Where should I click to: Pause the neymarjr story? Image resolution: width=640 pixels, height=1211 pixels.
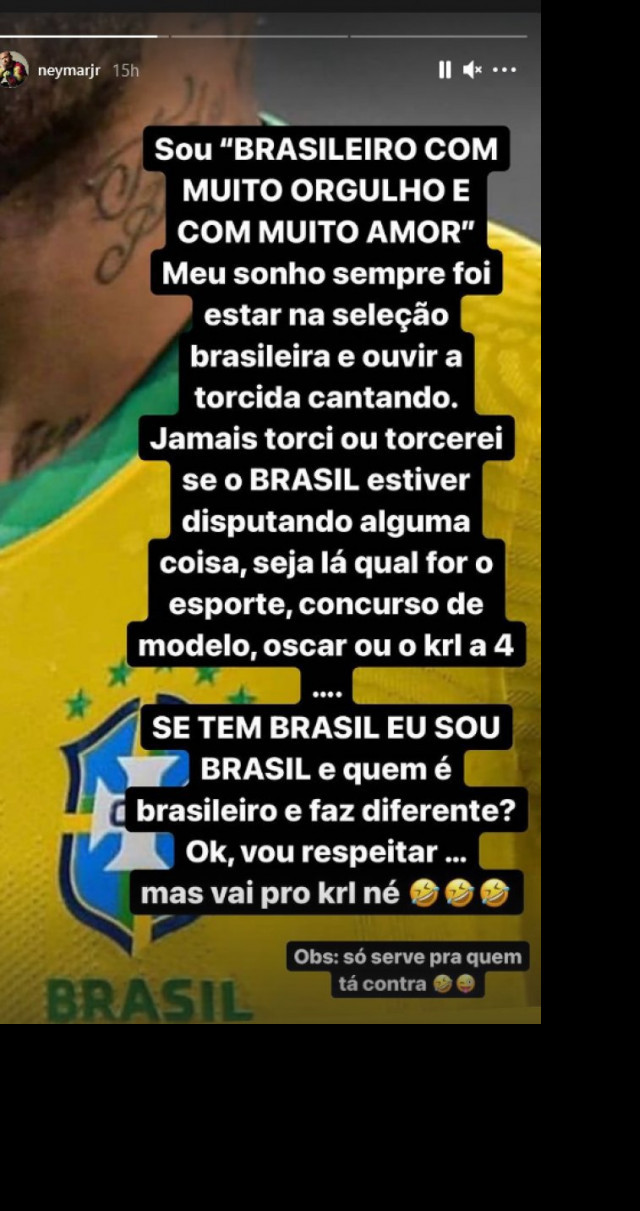tap(444, 70)
